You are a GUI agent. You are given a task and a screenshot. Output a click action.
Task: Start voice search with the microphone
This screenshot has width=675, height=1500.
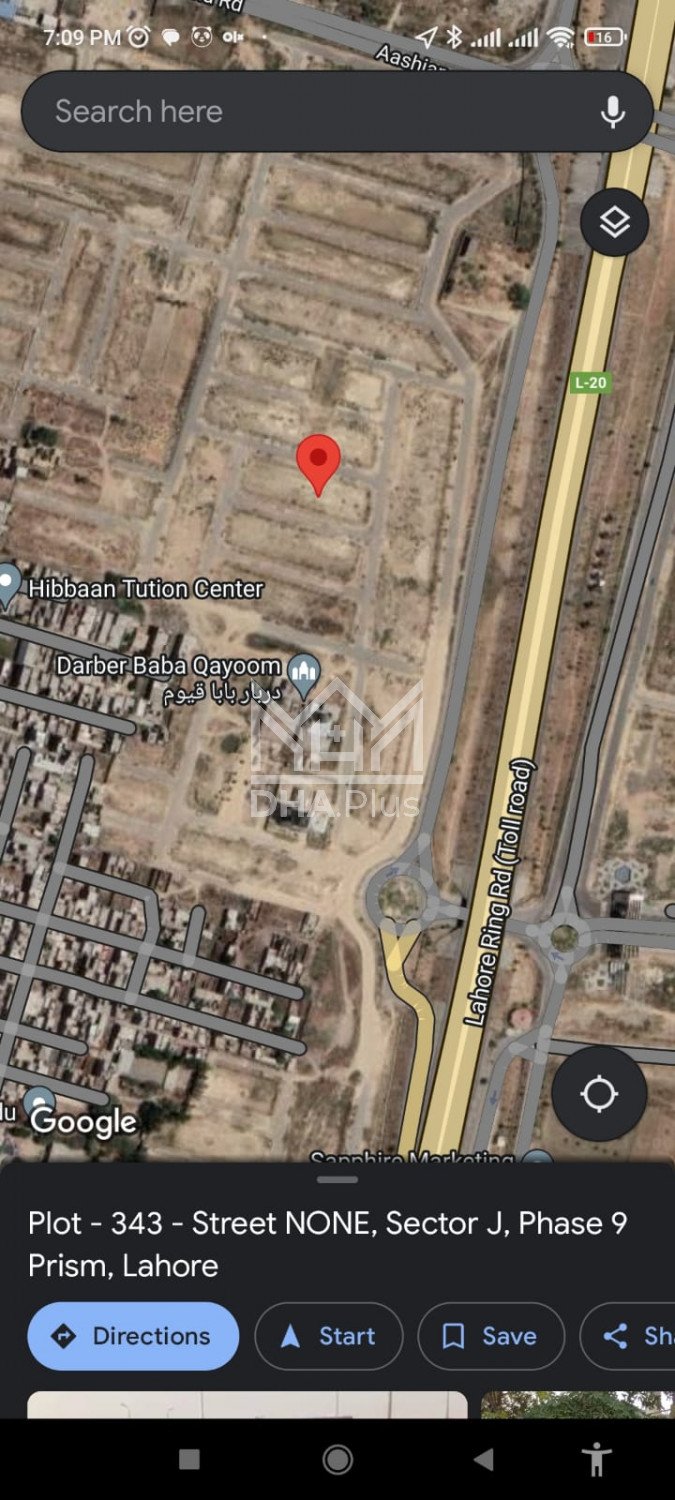coord(612,112)
